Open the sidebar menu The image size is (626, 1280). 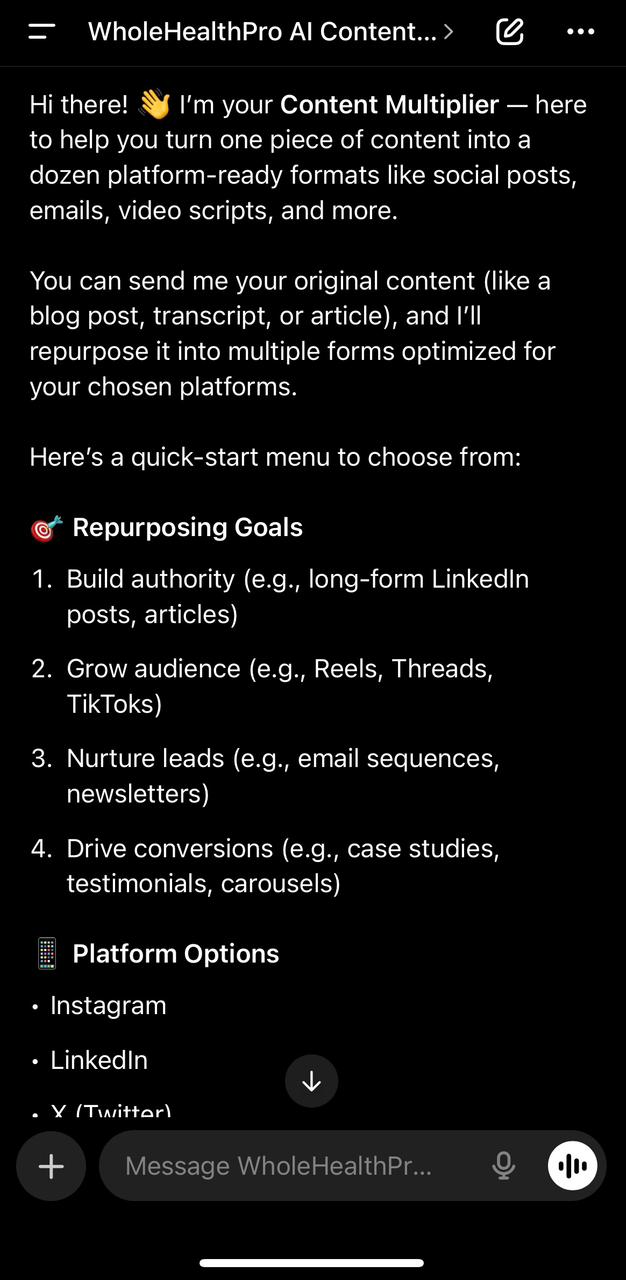[42, 32]
